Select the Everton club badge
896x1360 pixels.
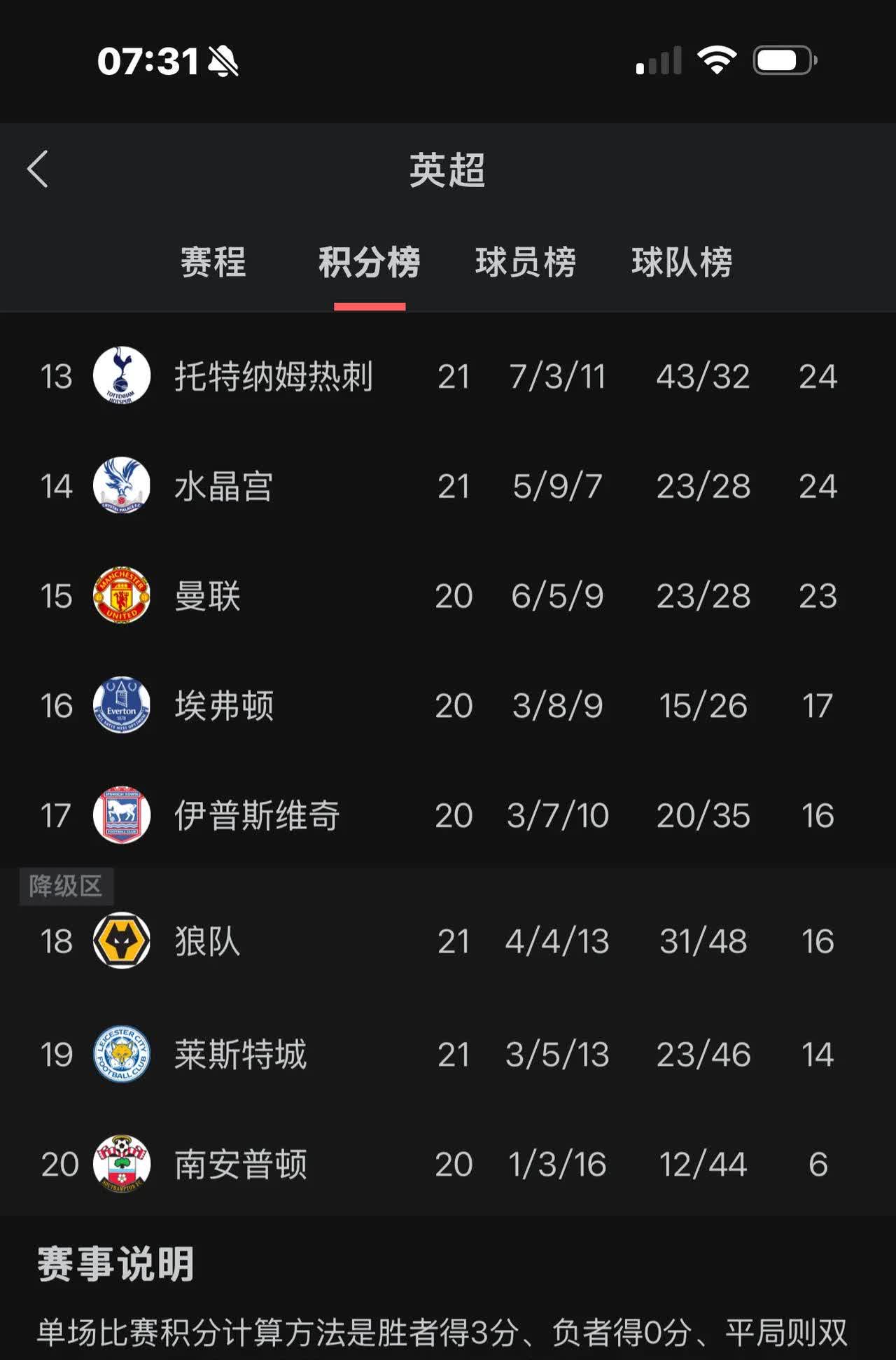pyautogui.click(x=121, y=706)
